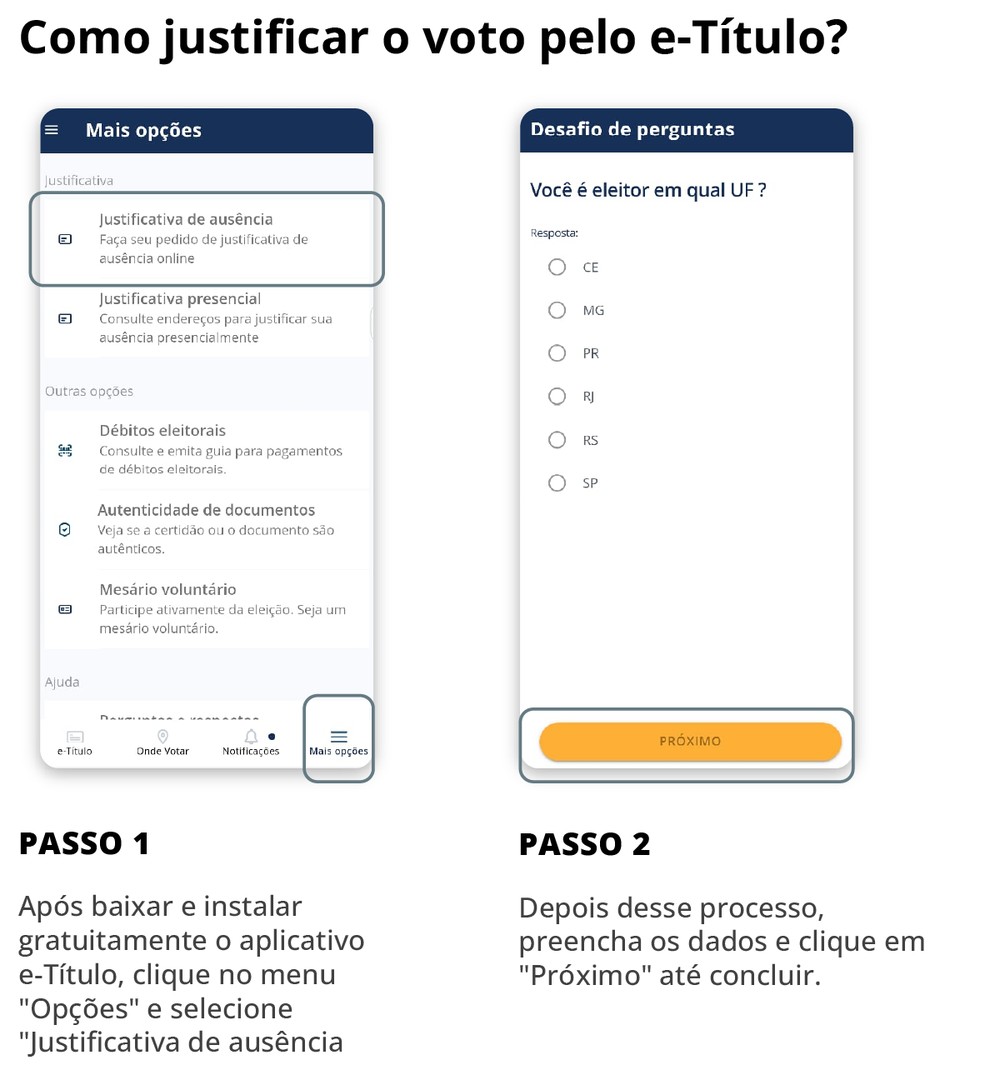1000x1085 pixels.
Task: Mark SP in the UF question
Action: pyautogui.click(x=557, y=482)
